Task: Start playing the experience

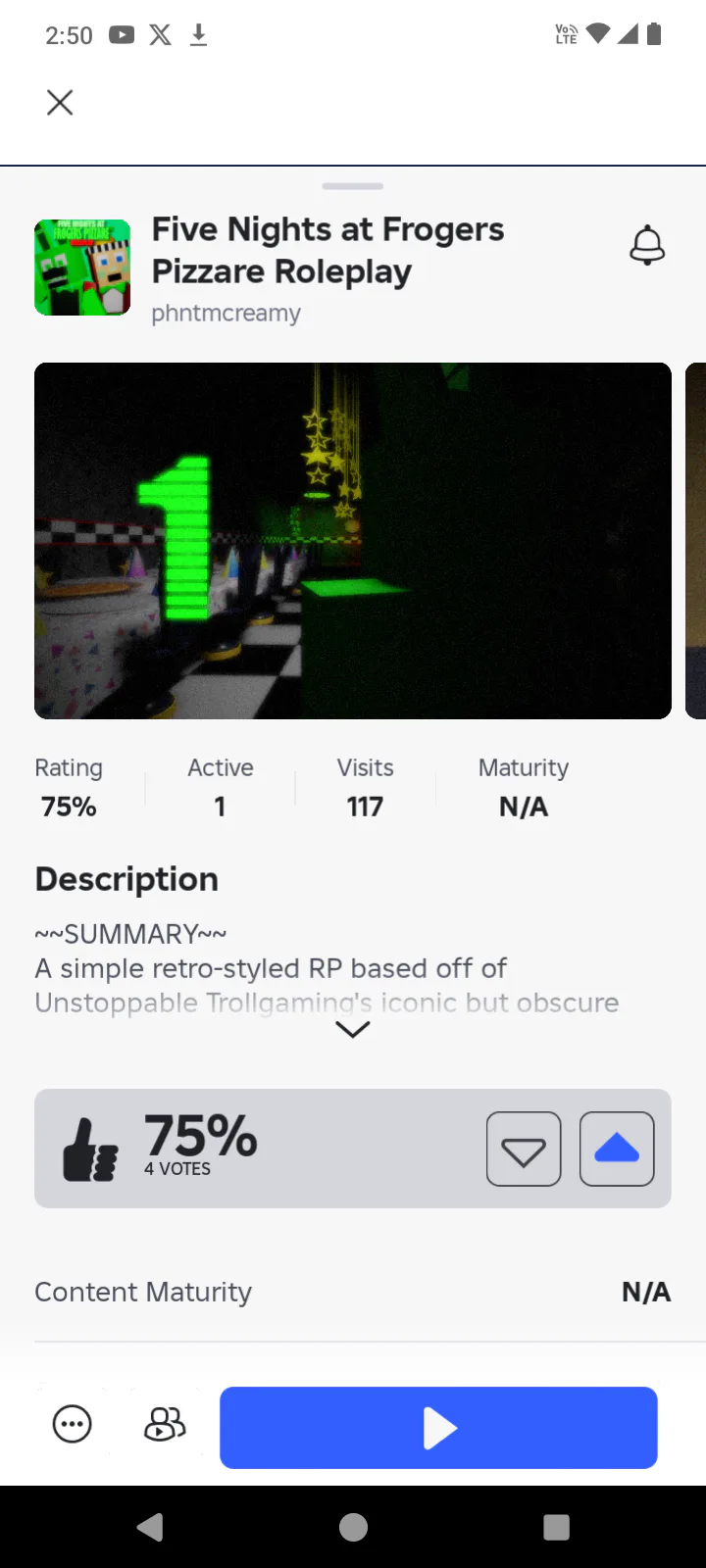Action: point(438,1428)
